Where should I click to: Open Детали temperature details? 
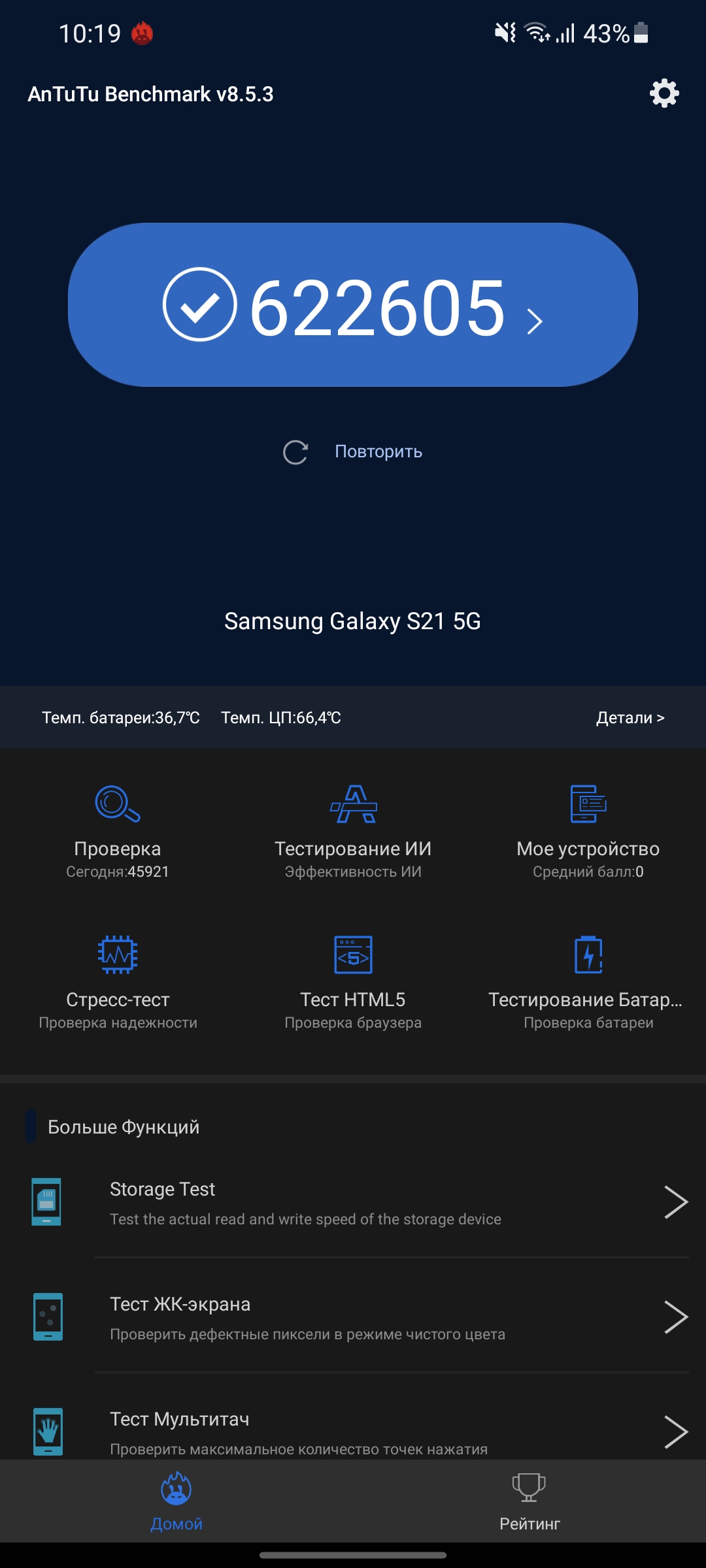tap(630, 717)
